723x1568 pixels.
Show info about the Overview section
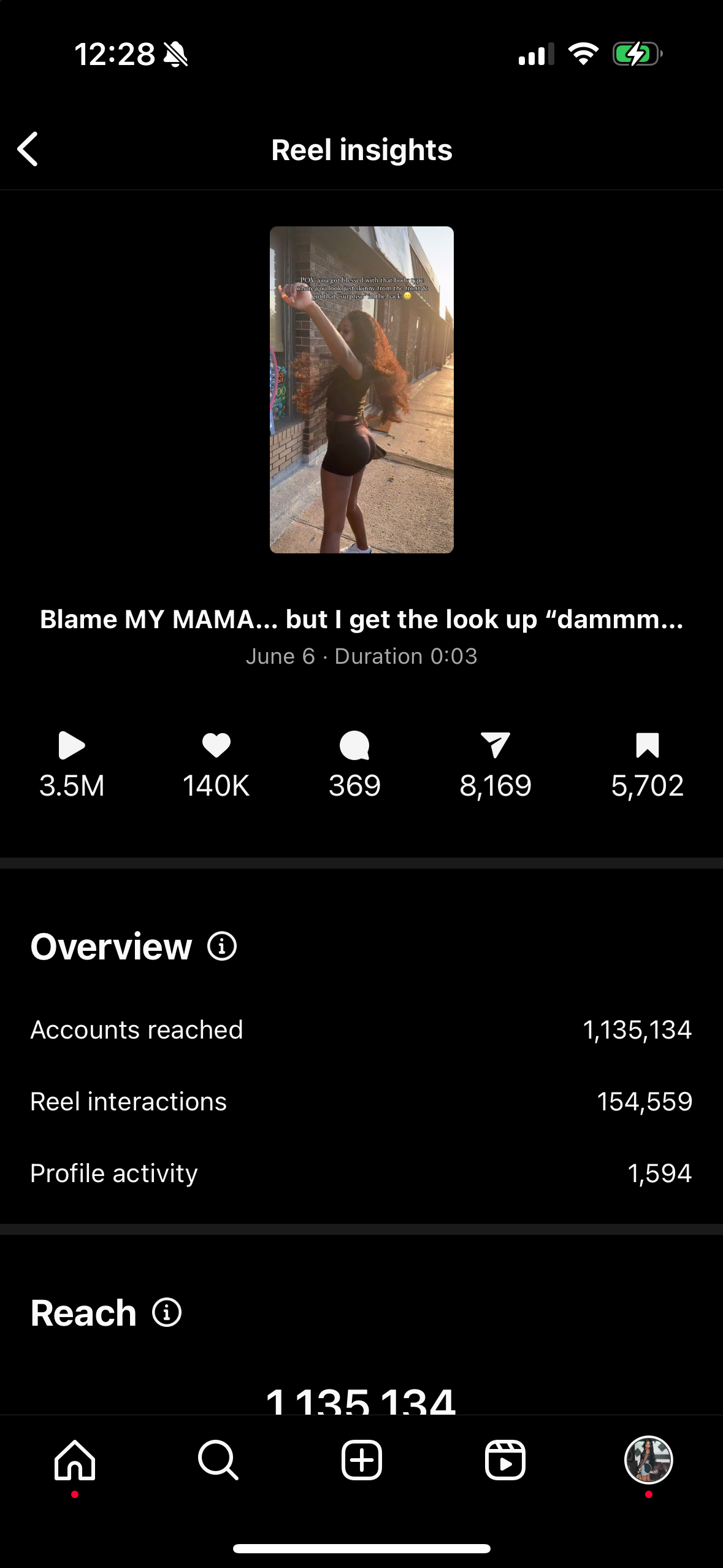point(222,946)
